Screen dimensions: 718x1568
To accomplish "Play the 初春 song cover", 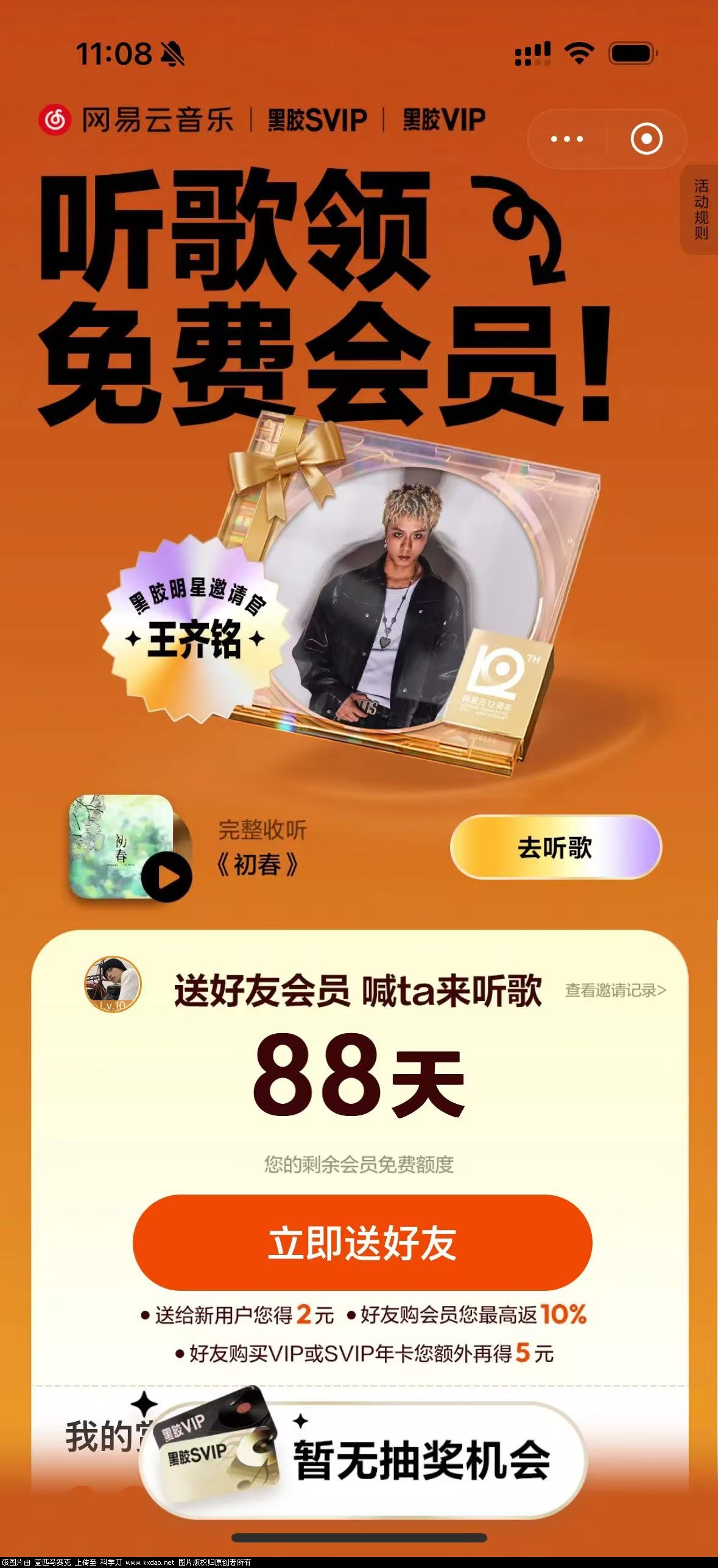I will click(167, 878).
